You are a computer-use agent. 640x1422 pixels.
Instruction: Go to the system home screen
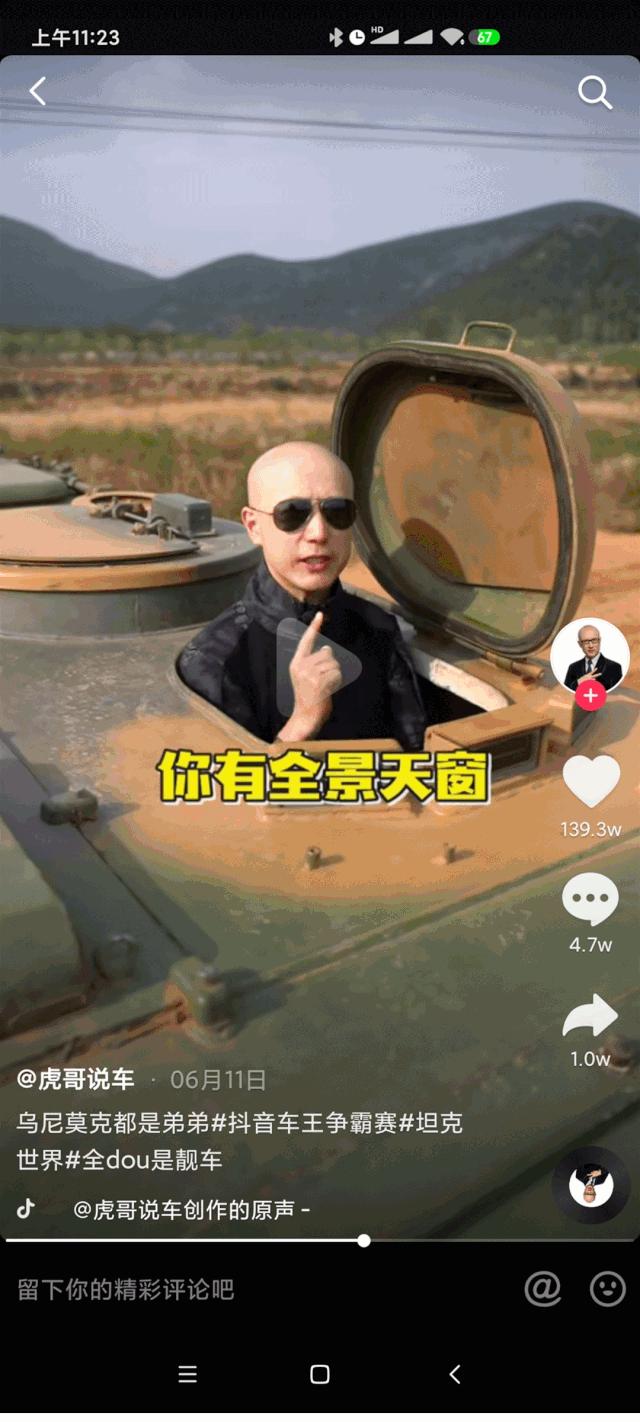click(320, 1374)
